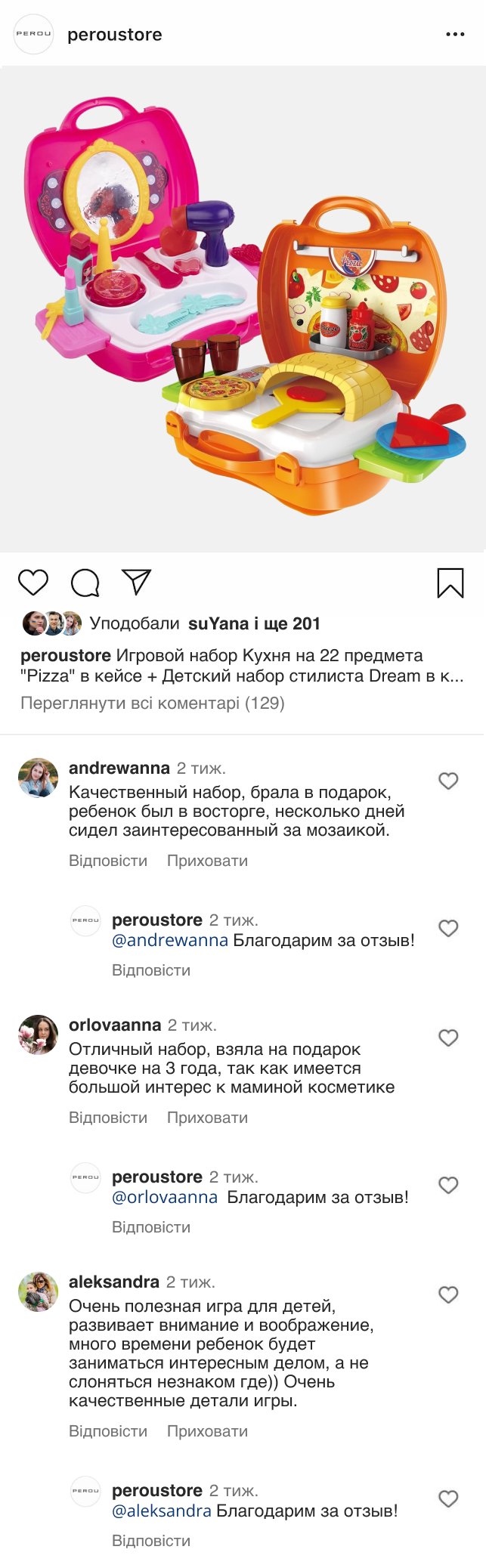The image size is (486, 1568).
Task: Like orlovaanna's comment
Action: [448, 1038]
